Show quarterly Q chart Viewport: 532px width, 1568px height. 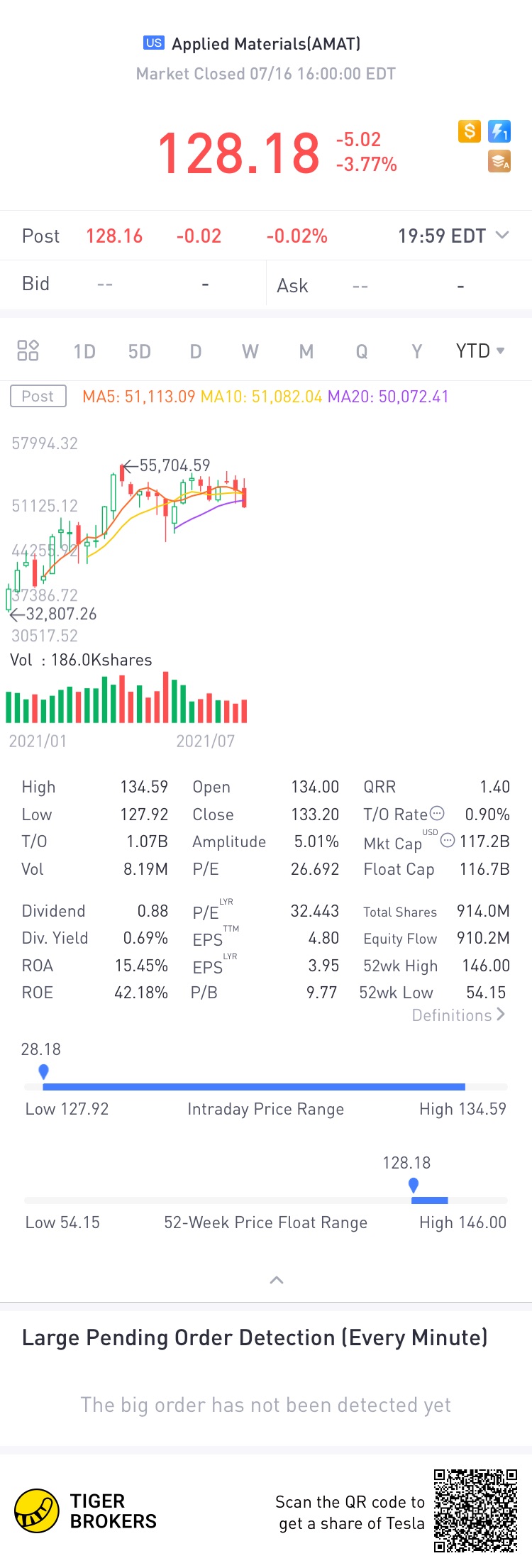pos(362,352)
